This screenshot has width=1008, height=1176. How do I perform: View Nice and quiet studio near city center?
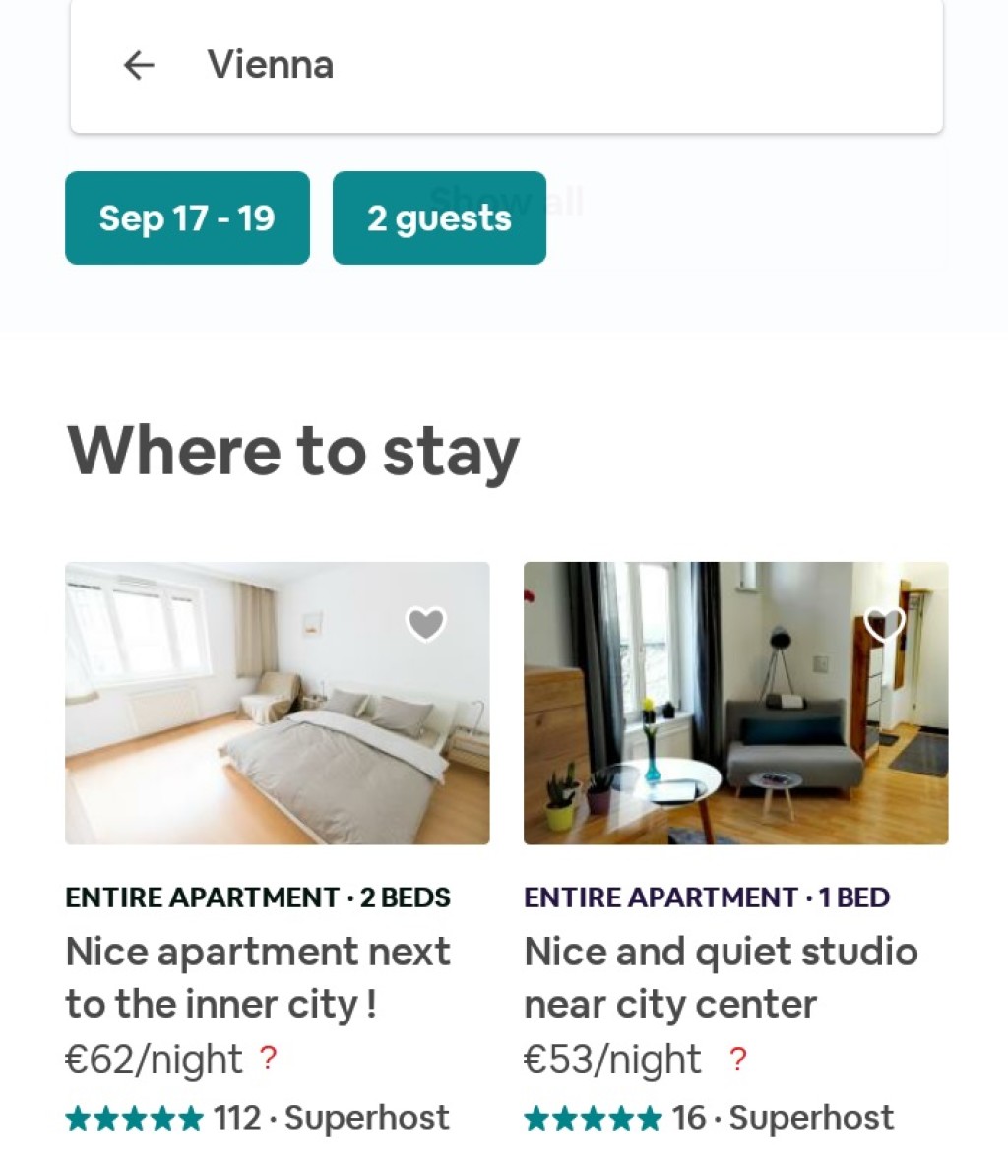tap(721, 977)
